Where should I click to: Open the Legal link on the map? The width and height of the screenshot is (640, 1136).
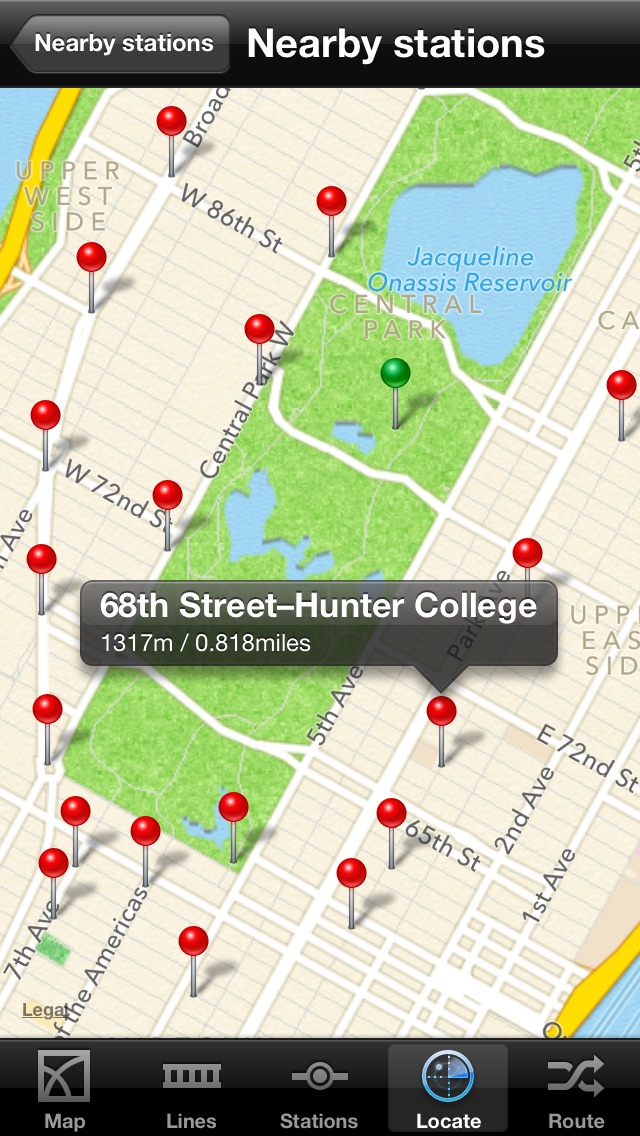[x=42, y=1010]
